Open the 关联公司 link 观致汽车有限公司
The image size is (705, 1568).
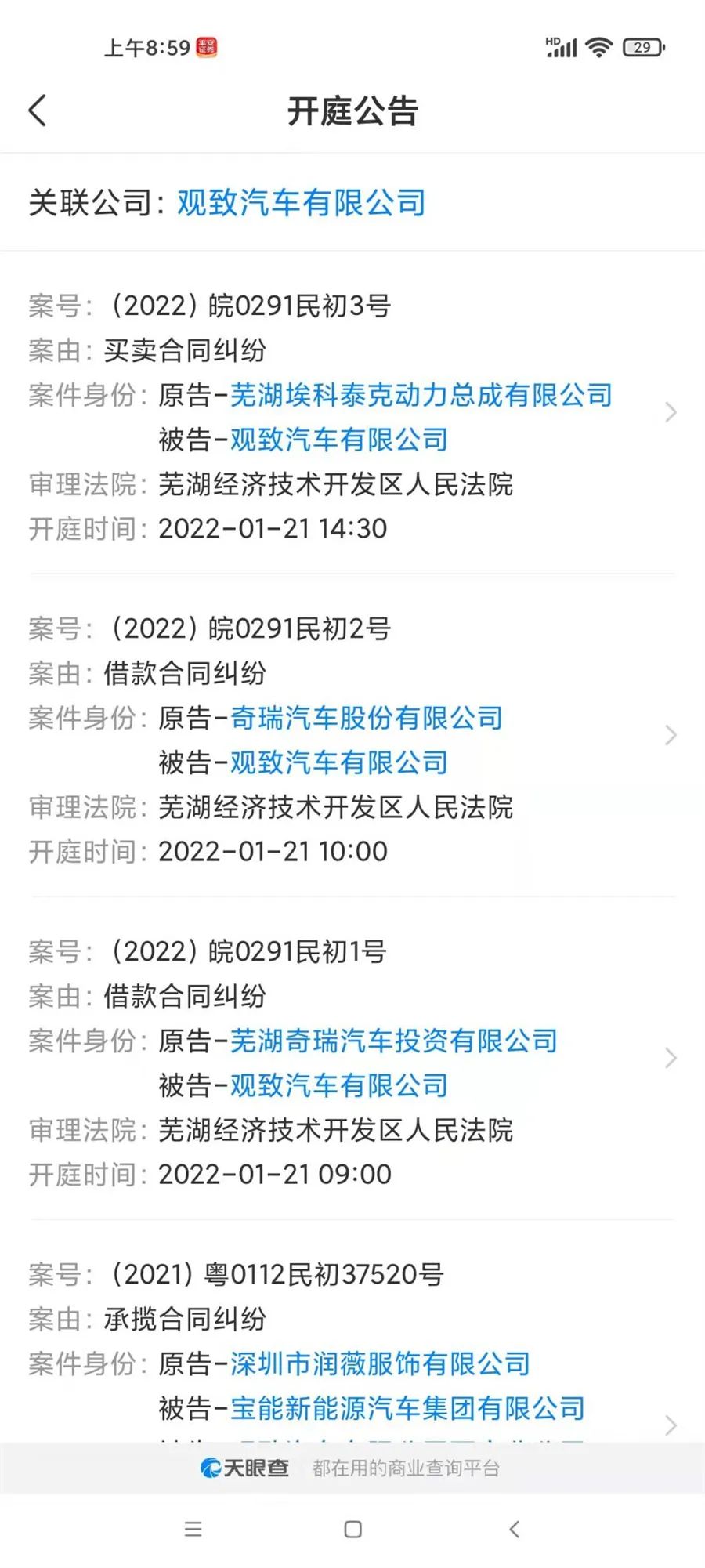click(x=301, y=203)
